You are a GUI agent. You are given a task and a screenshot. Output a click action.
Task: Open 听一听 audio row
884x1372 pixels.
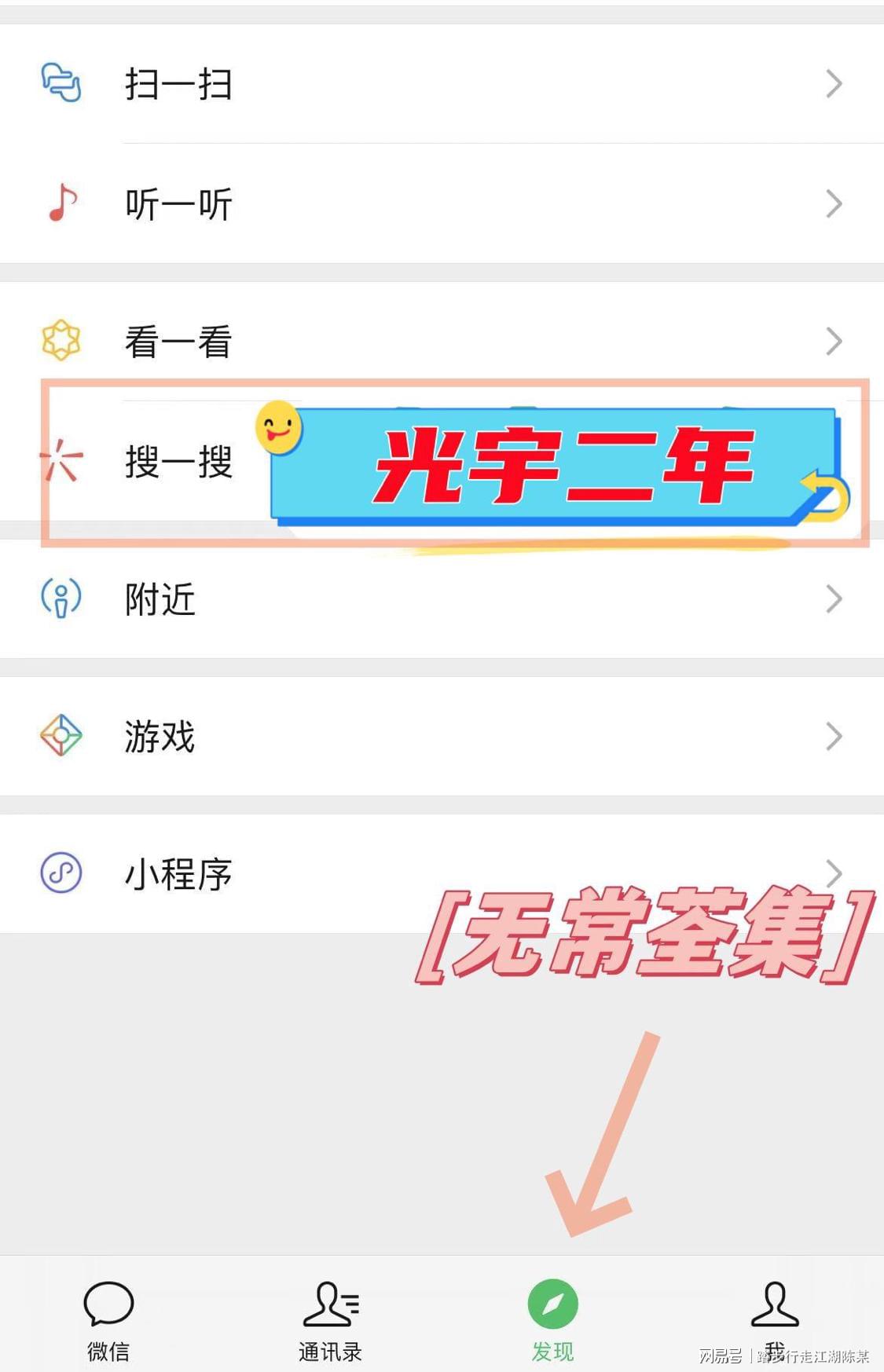point(440,204)
